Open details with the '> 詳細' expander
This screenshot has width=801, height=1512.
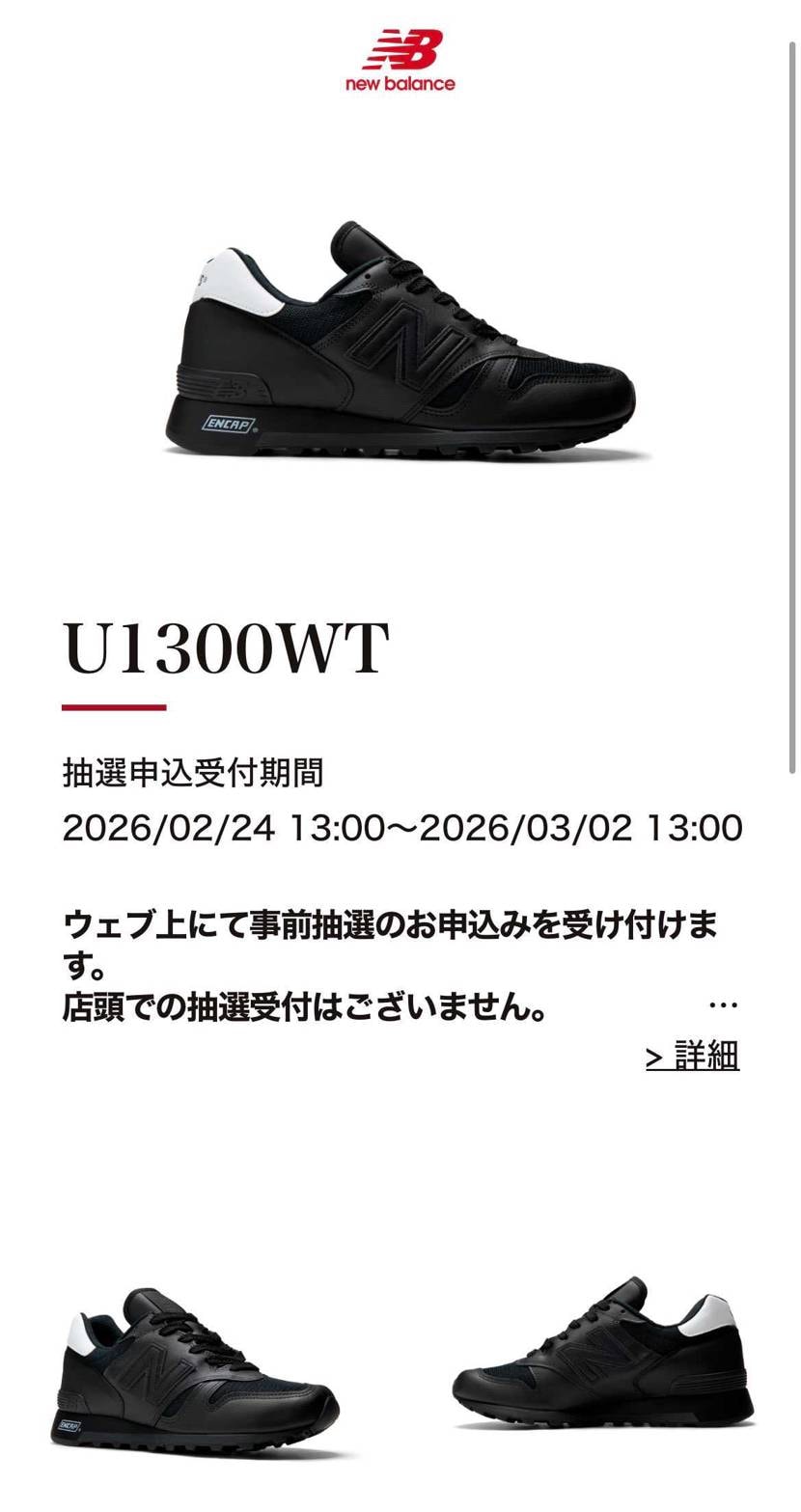693,1057
